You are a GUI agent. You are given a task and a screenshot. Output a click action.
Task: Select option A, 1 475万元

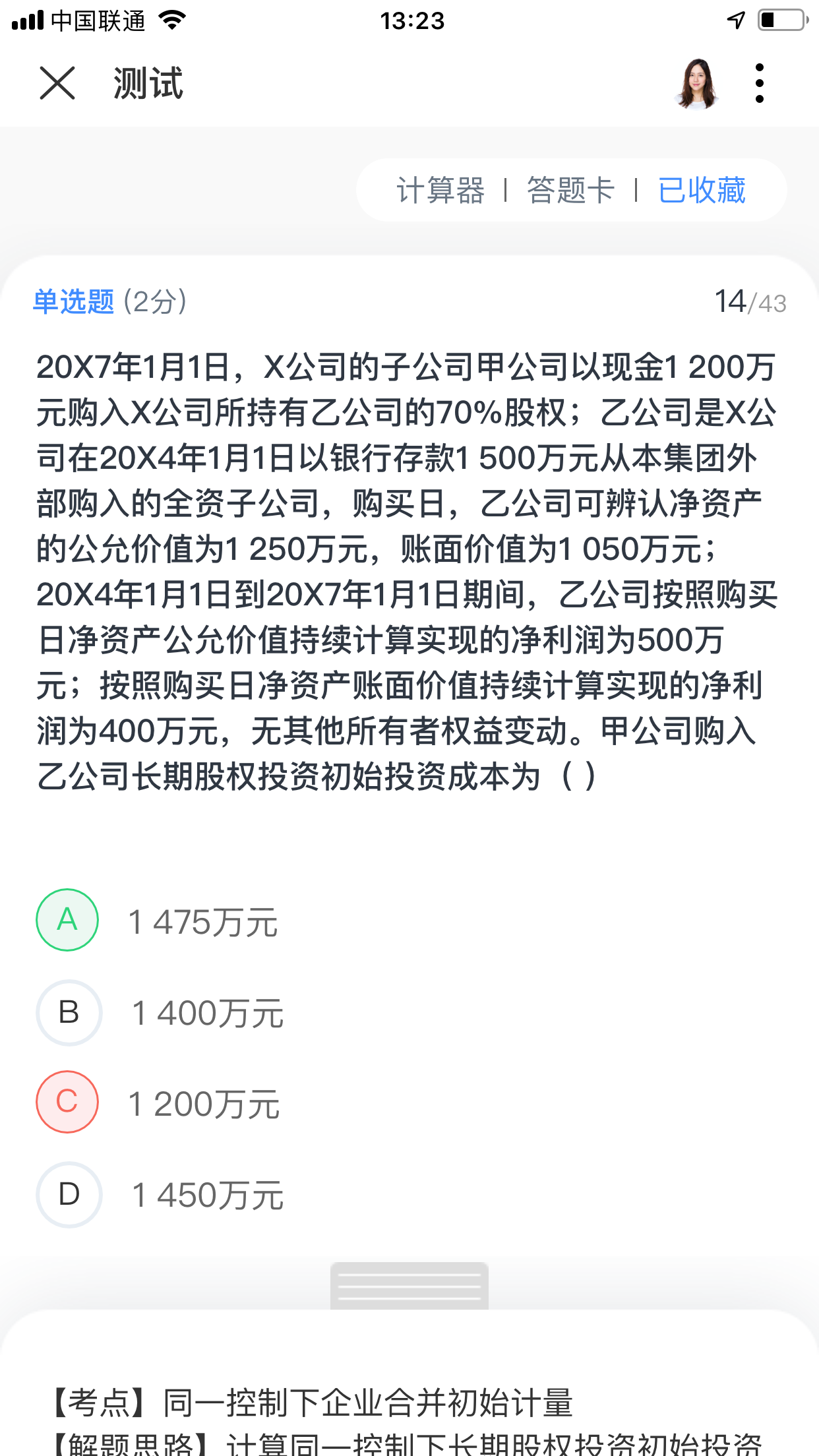tap(67, 920)
